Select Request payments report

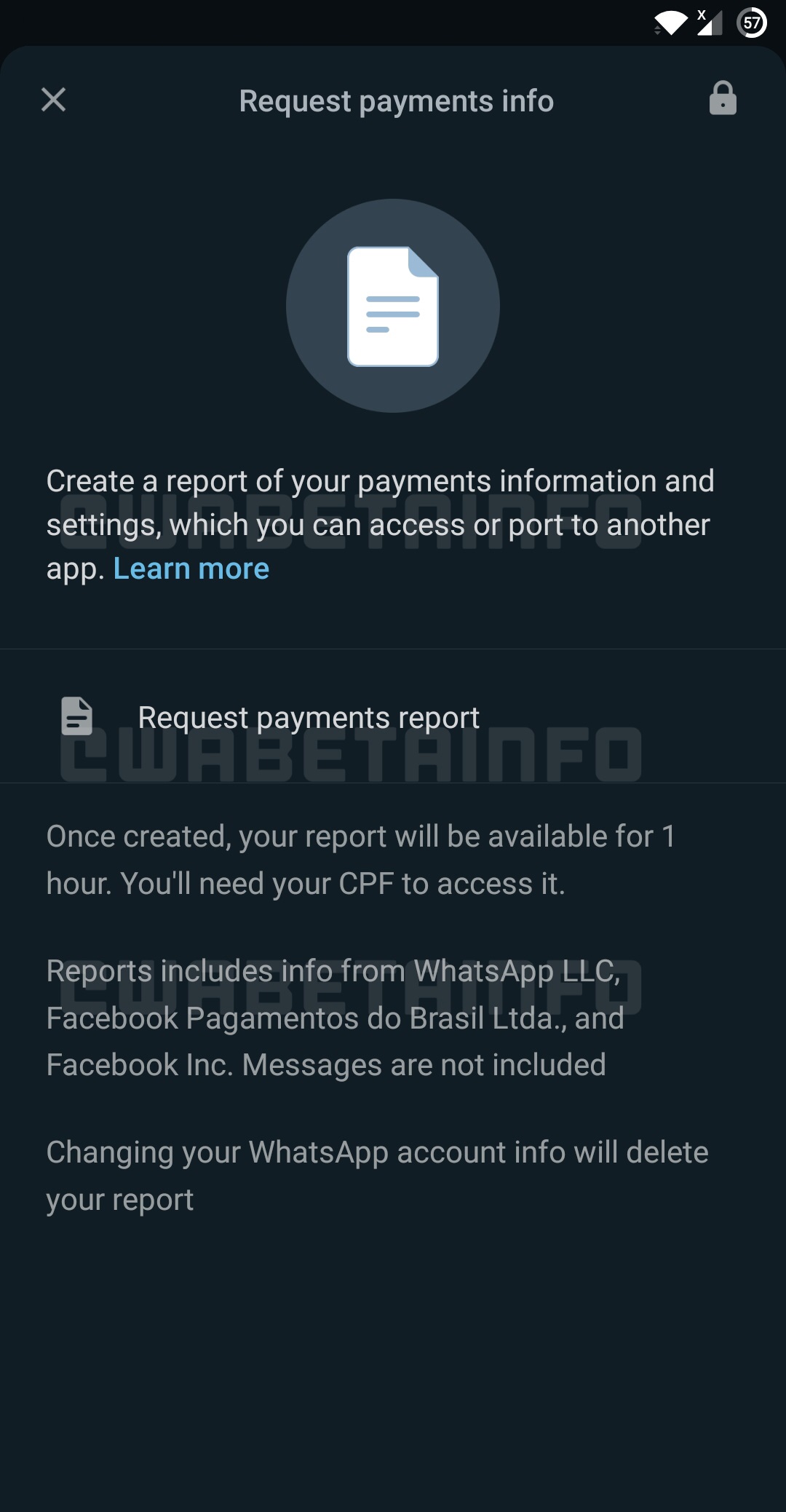[309, 718]
